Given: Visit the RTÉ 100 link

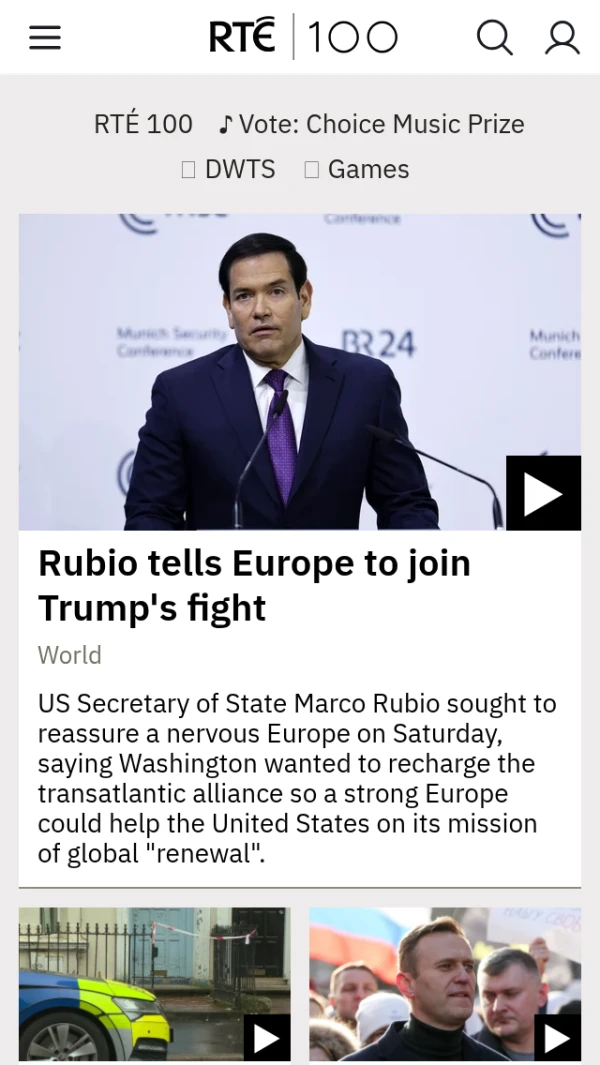Looking at the screenshot, I should [x=143, y=124].
